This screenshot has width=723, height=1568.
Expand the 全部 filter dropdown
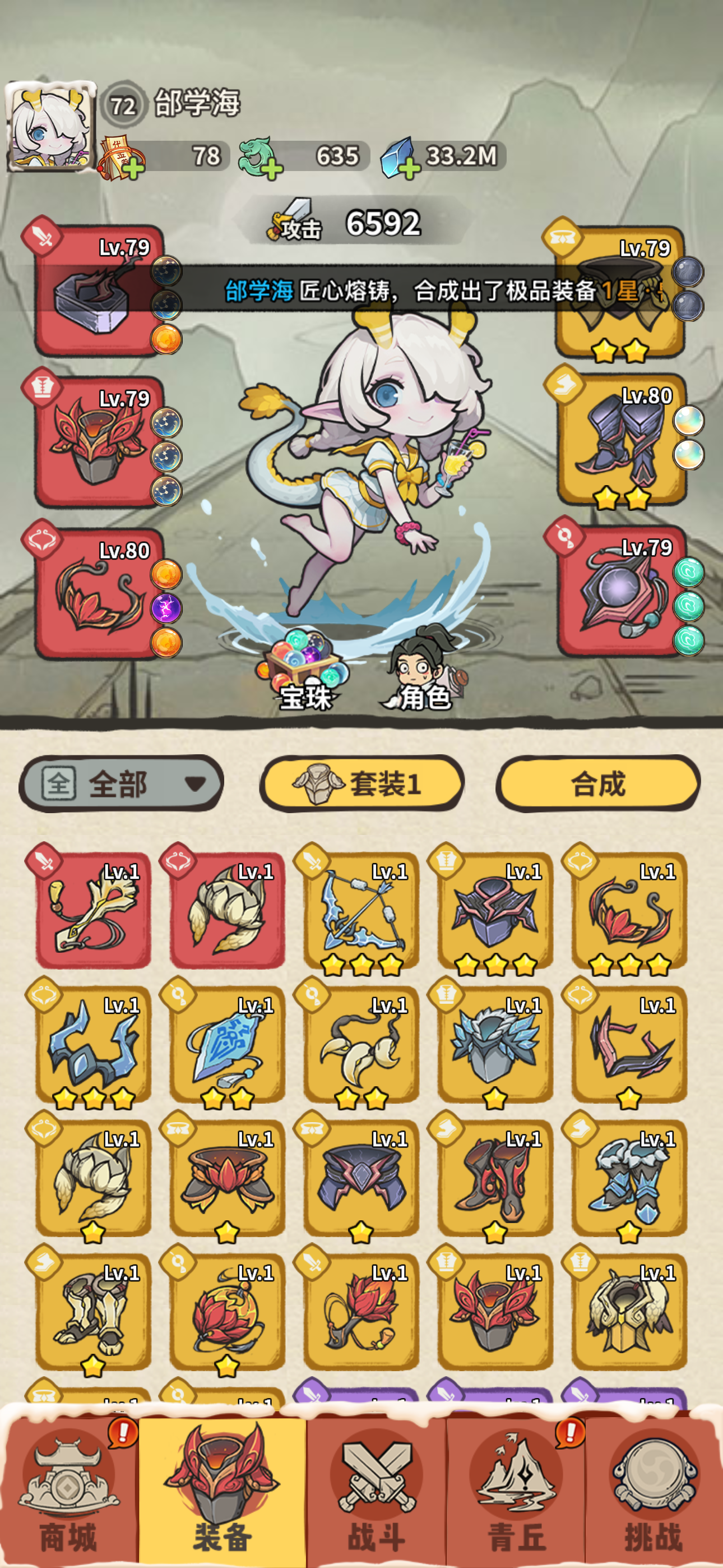(122, 783)
